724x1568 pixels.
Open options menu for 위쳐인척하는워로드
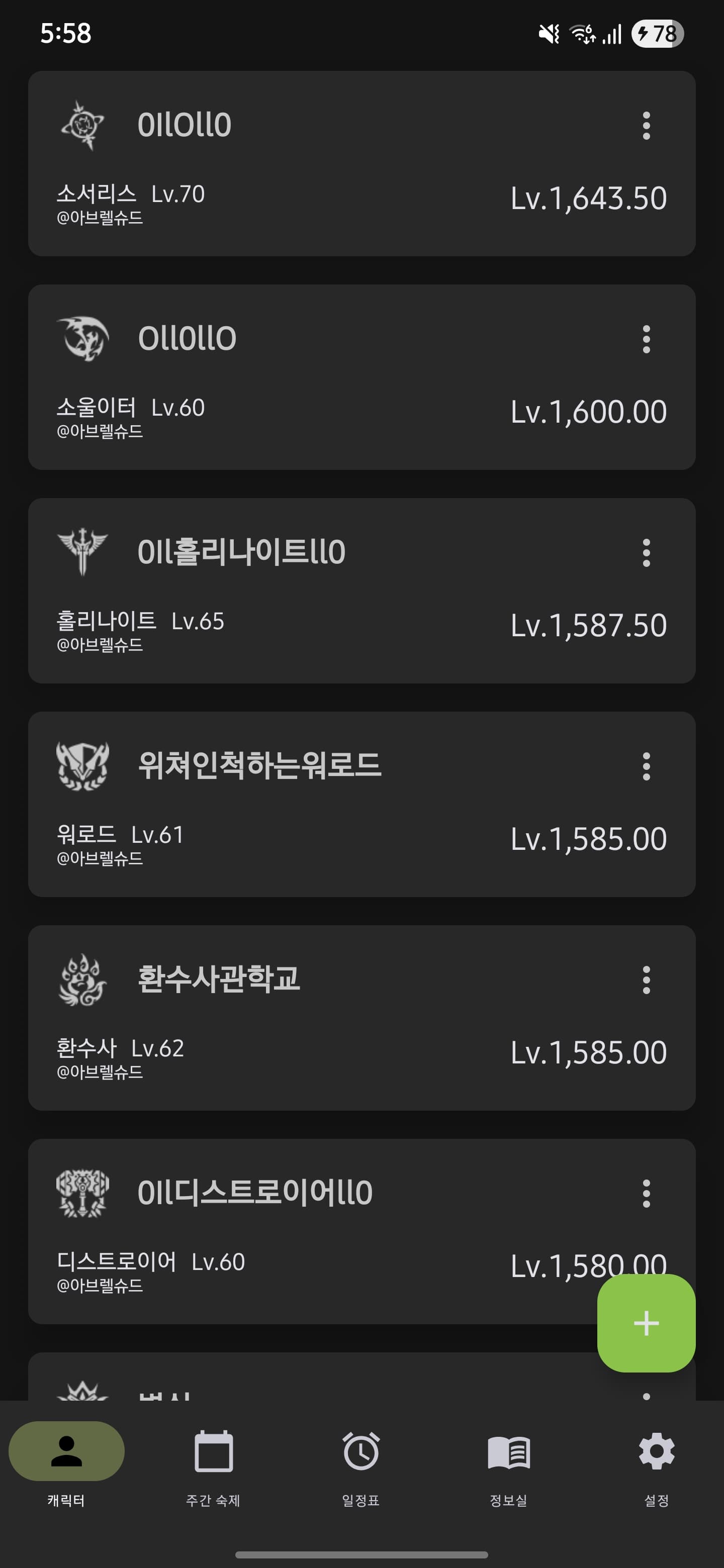[646, 766]
